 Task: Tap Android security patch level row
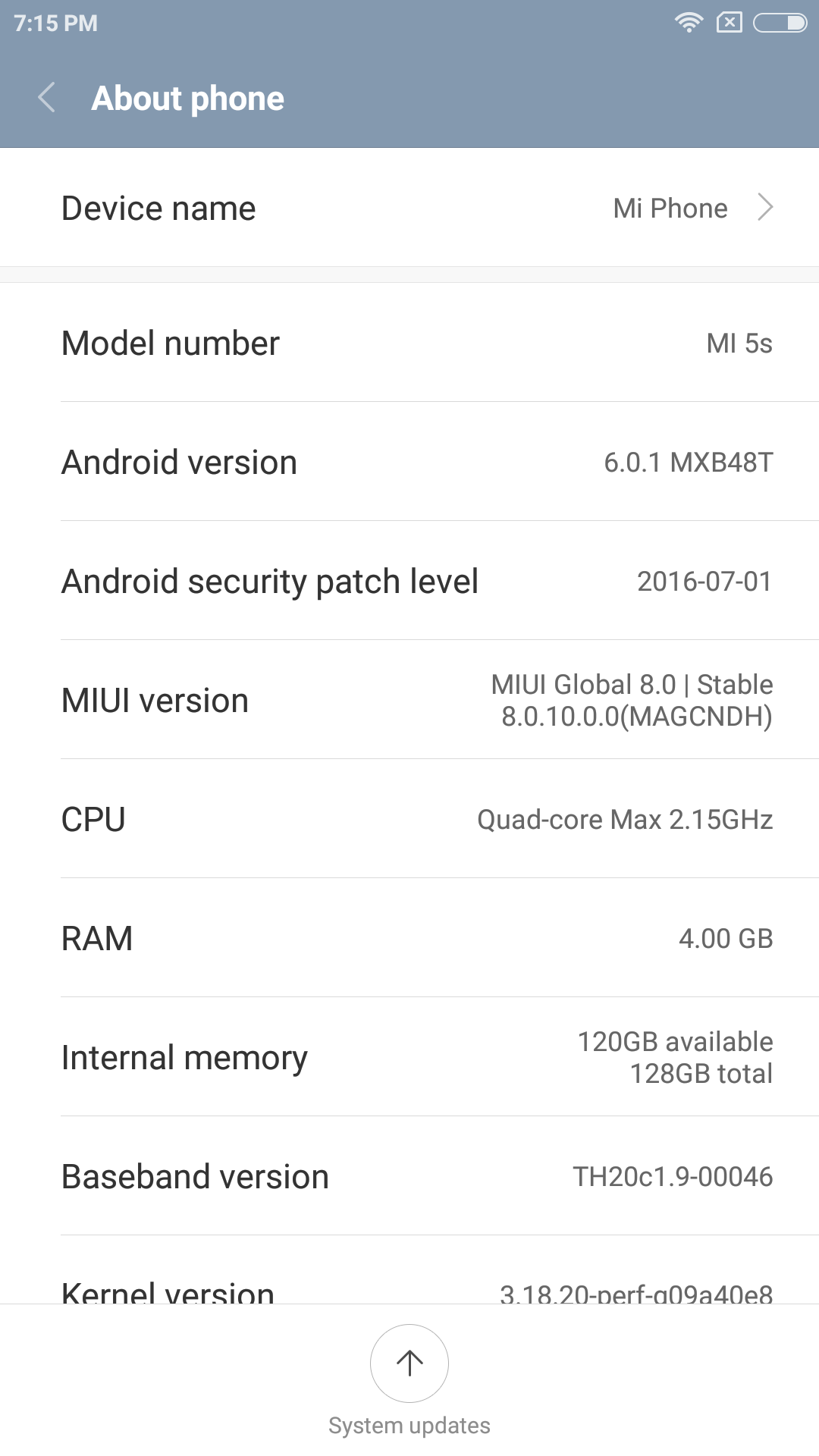point(409,581)
